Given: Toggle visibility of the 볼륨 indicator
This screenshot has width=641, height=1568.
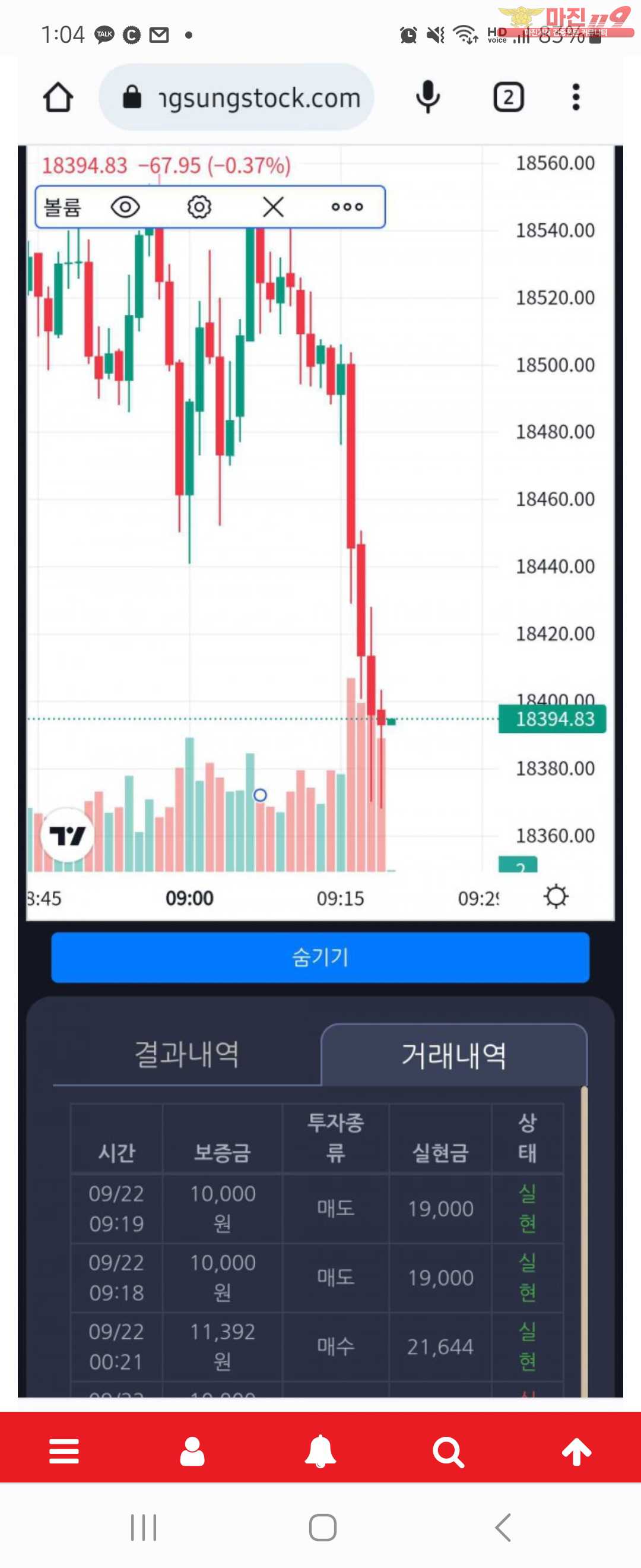Looking at the screenshot, I should [x=125, y=207].
